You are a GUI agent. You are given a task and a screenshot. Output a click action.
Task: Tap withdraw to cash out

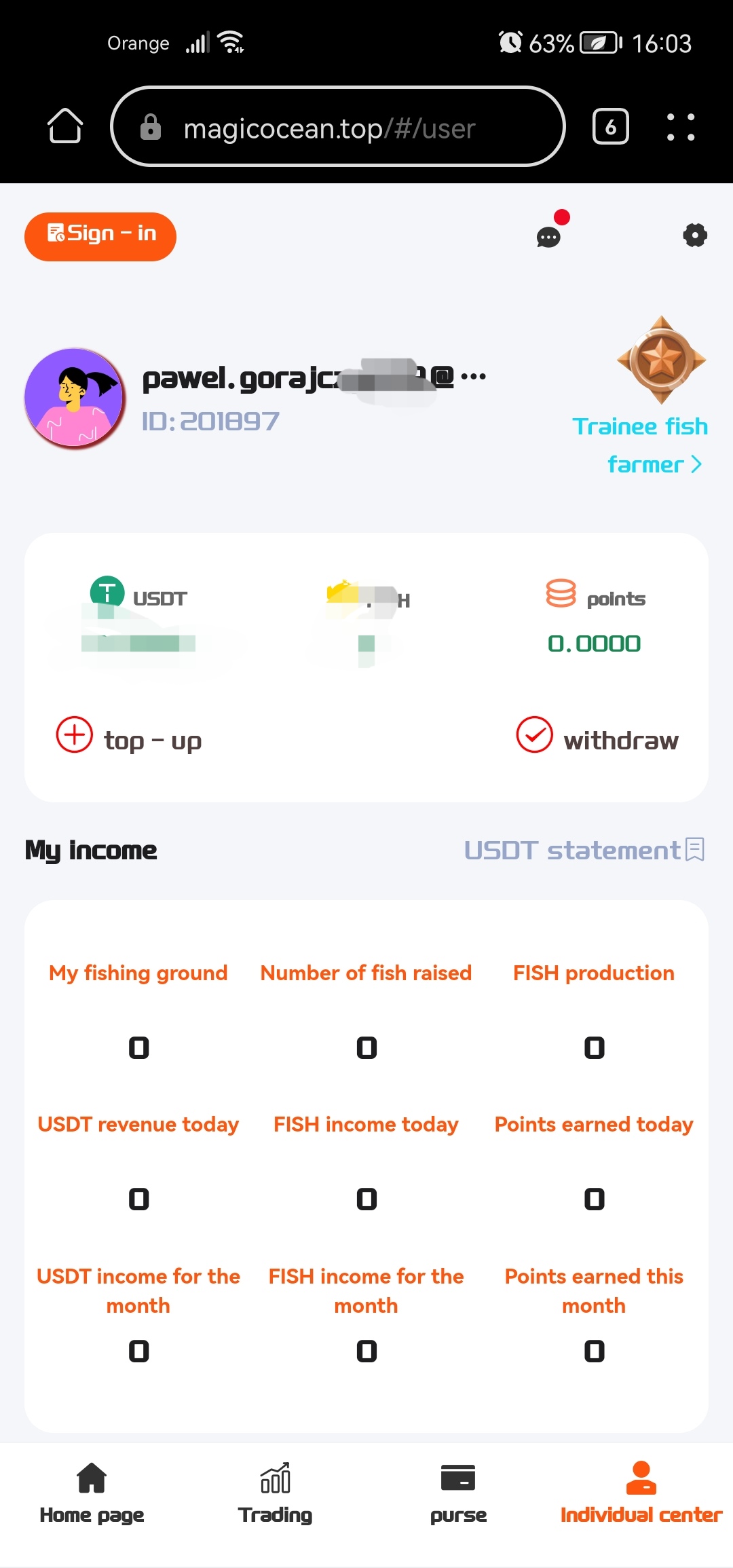597,738
